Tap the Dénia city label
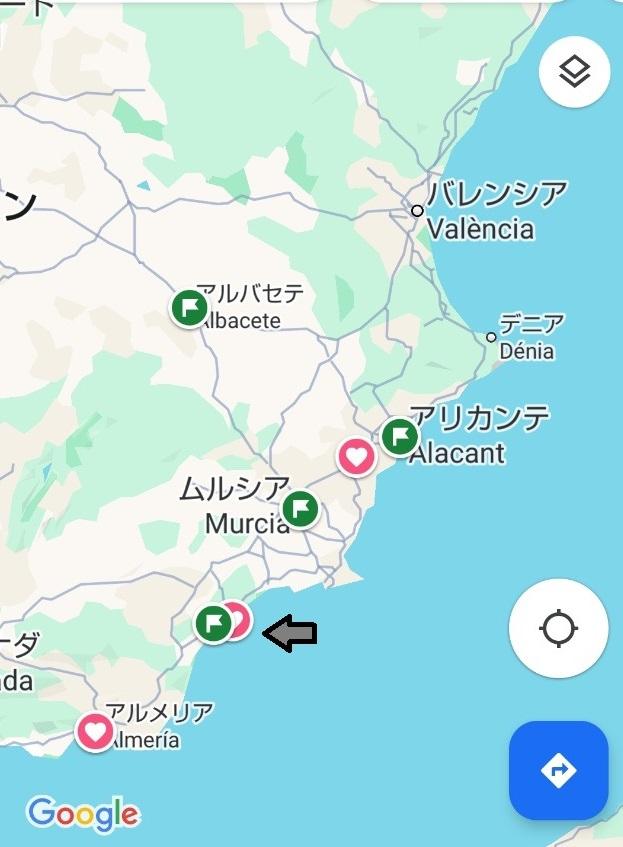 (x=526, y=351)
